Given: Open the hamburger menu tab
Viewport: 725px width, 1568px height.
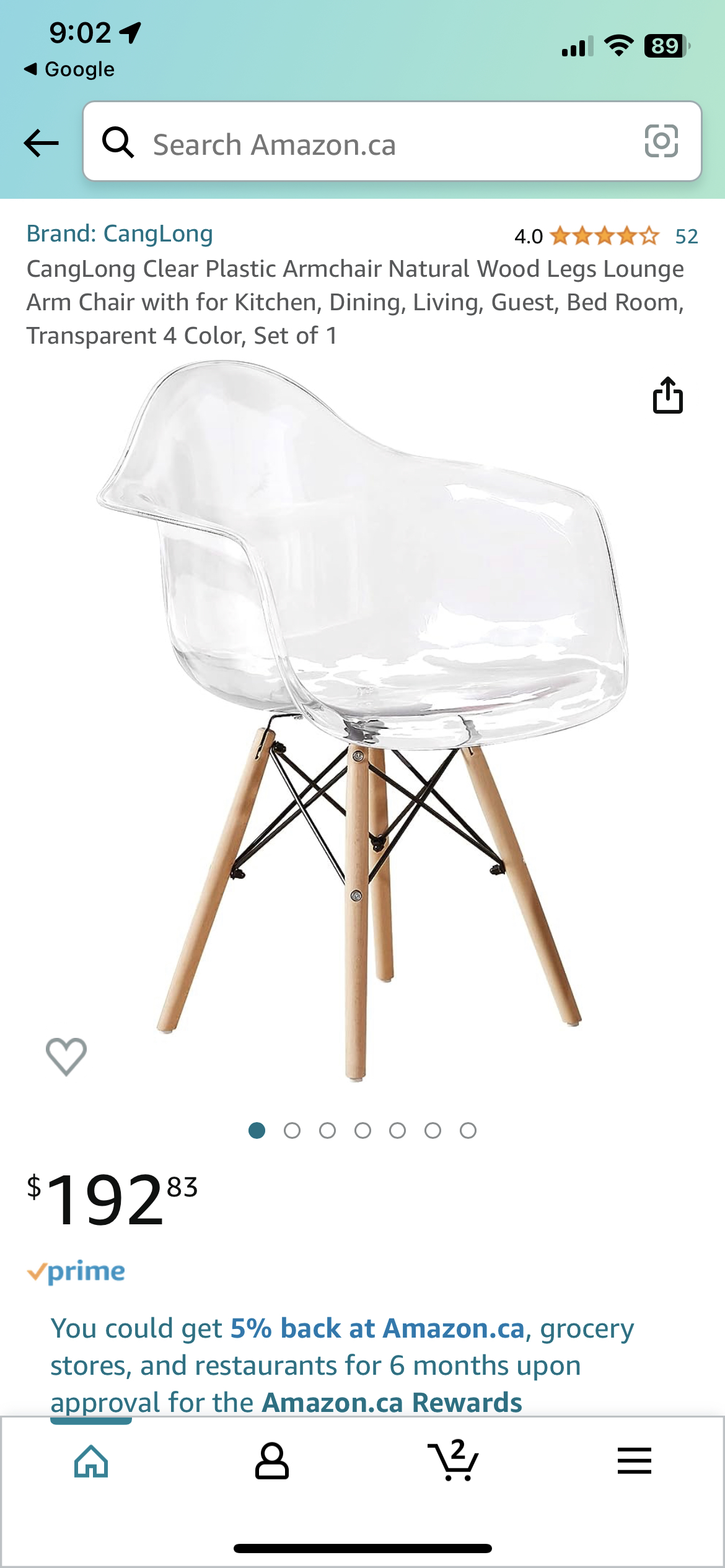Looking at the screenshot, I should pyautogui.click(x=634, y=1461).
